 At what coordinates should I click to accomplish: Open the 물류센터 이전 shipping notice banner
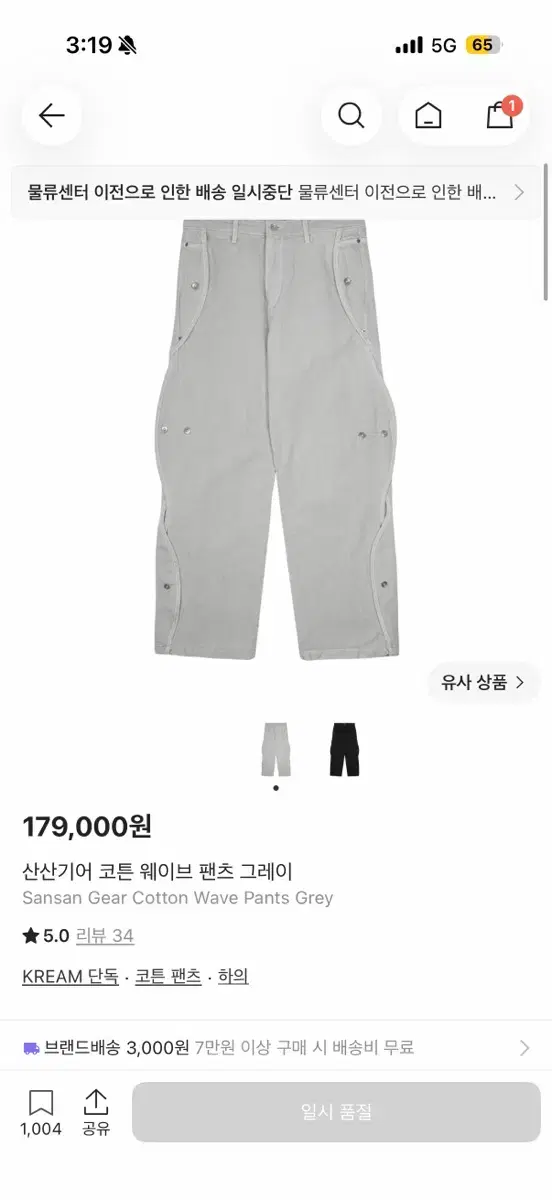(x=276, y=192)
